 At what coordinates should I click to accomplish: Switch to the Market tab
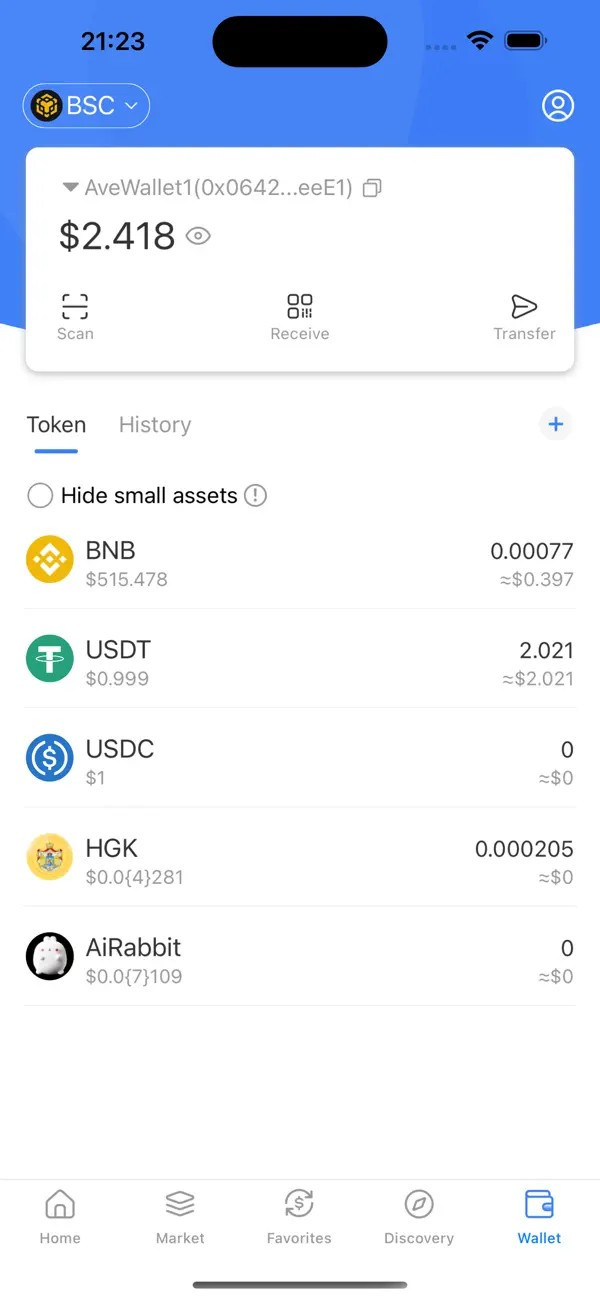[x=180, y=1216]
